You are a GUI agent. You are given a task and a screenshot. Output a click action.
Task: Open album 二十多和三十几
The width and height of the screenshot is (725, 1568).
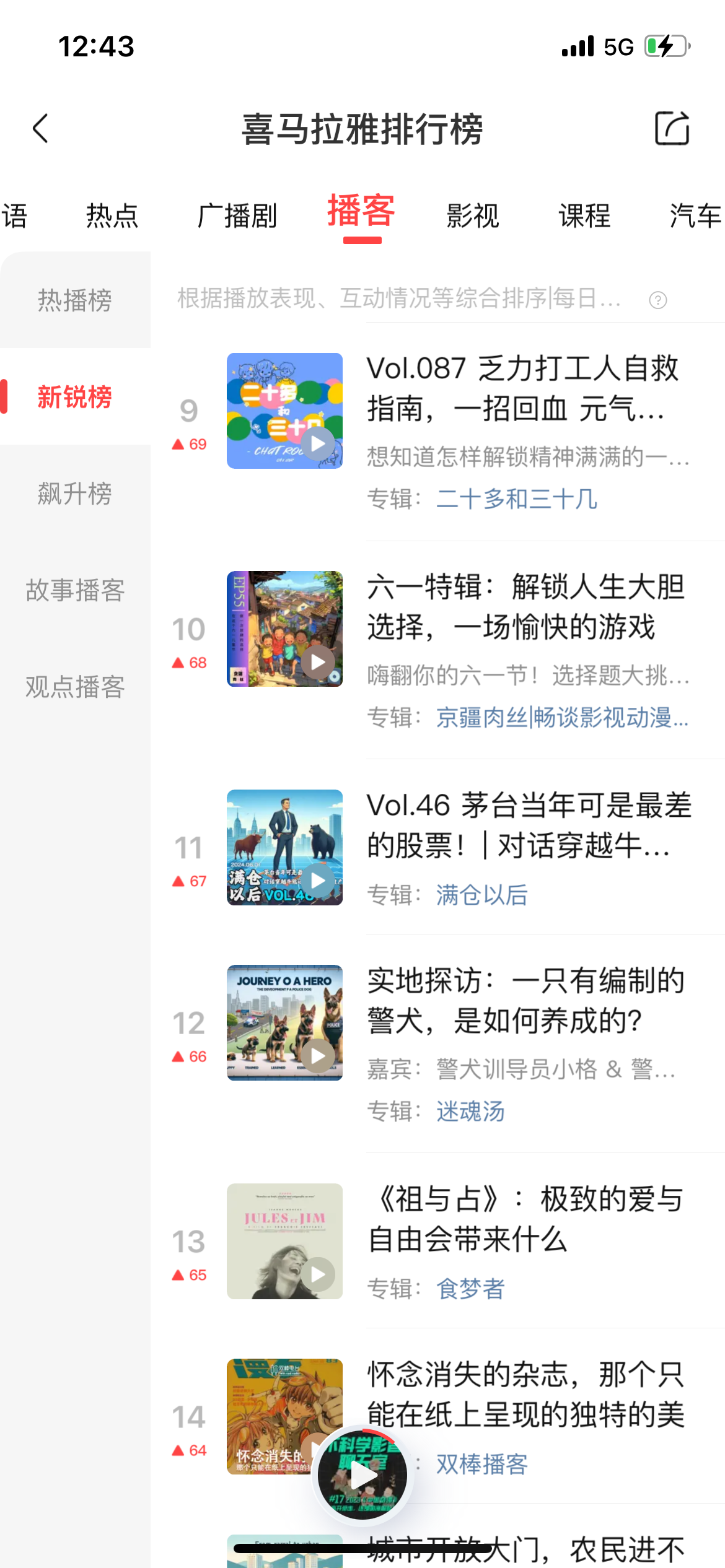point(516,499)
